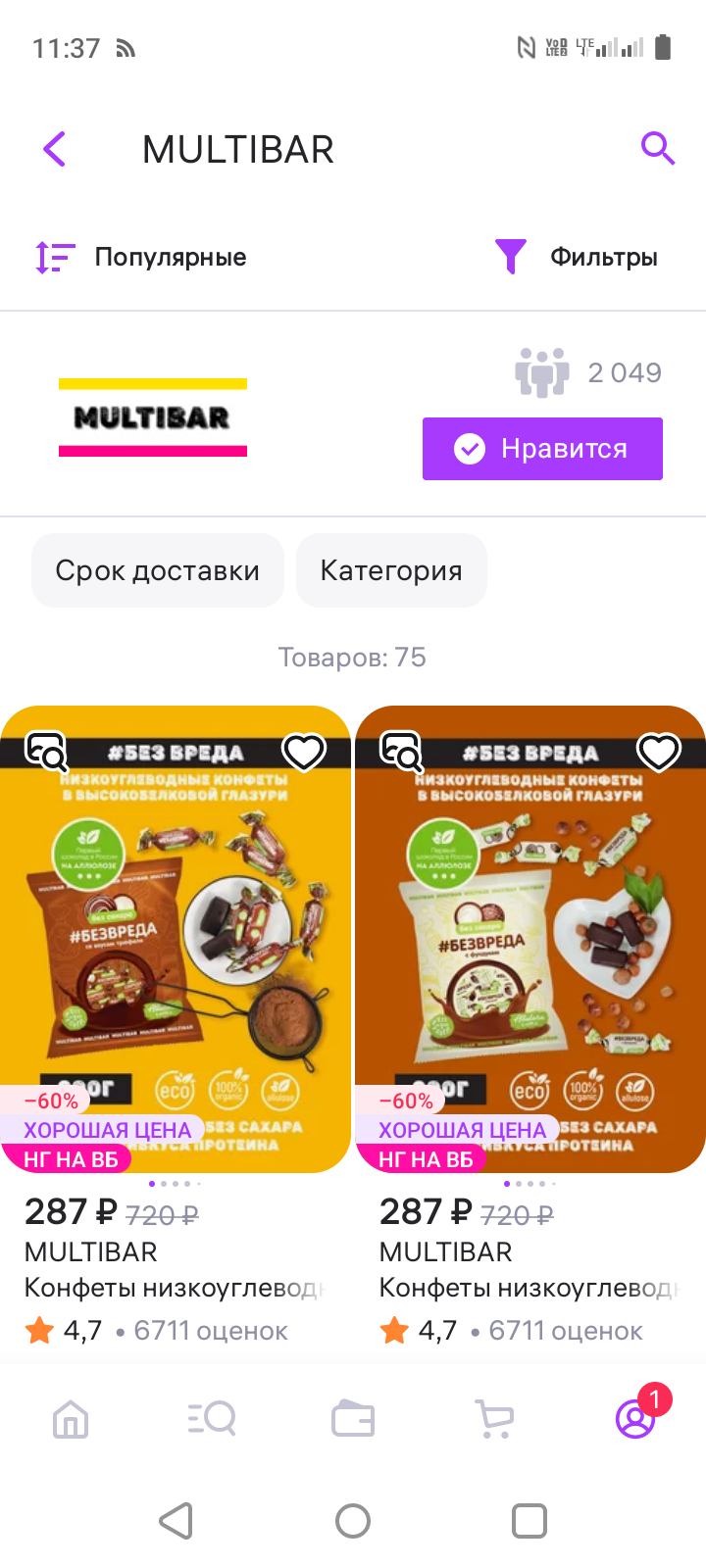This screenshot has height=1568, width=706.
Task: Open the catalog search tab
Action: click(212, 1418)
